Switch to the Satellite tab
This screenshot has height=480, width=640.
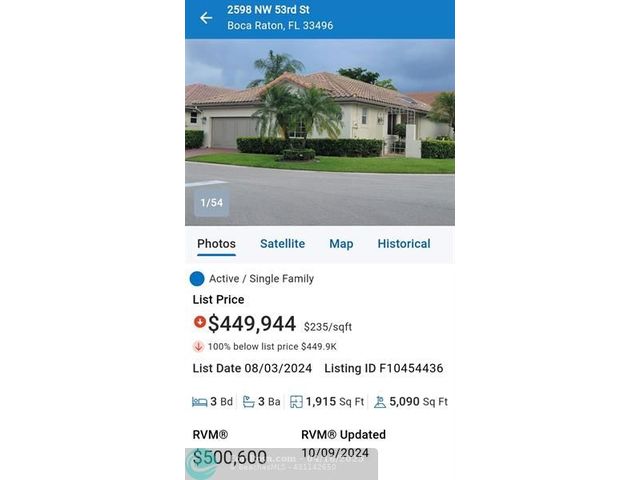tap(282, 244)
